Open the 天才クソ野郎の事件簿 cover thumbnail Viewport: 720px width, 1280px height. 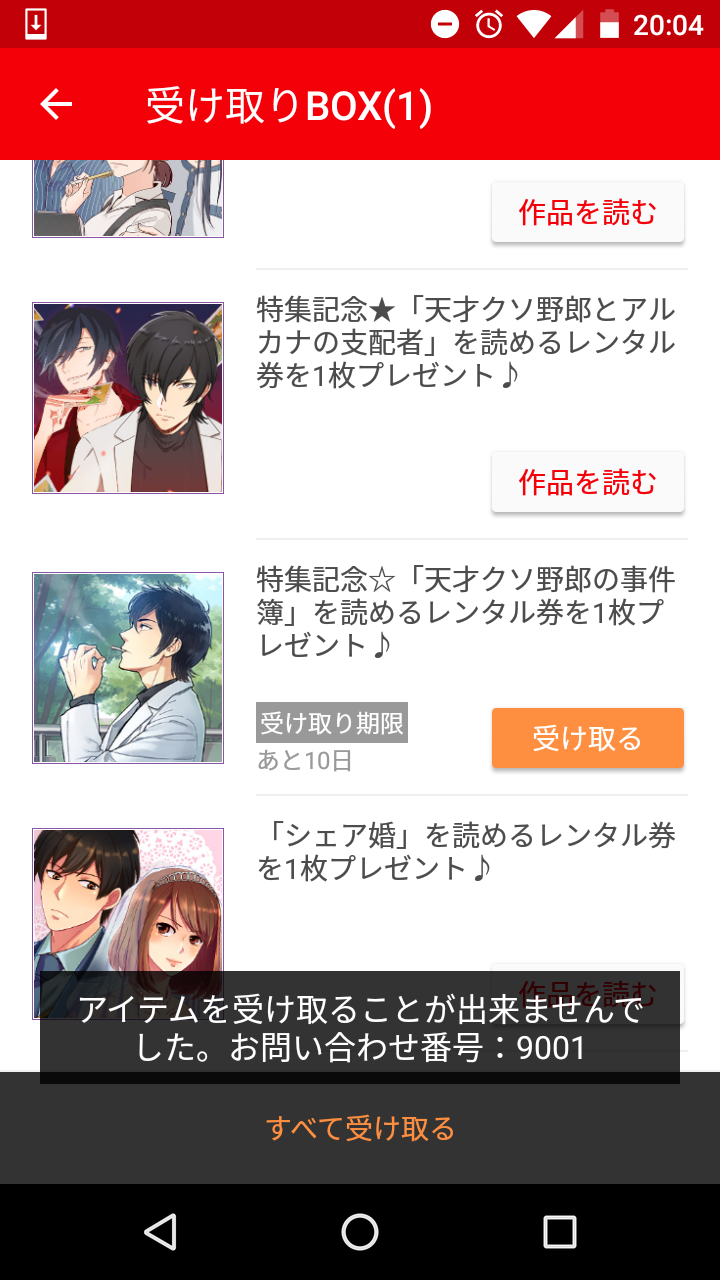(128, 668)
